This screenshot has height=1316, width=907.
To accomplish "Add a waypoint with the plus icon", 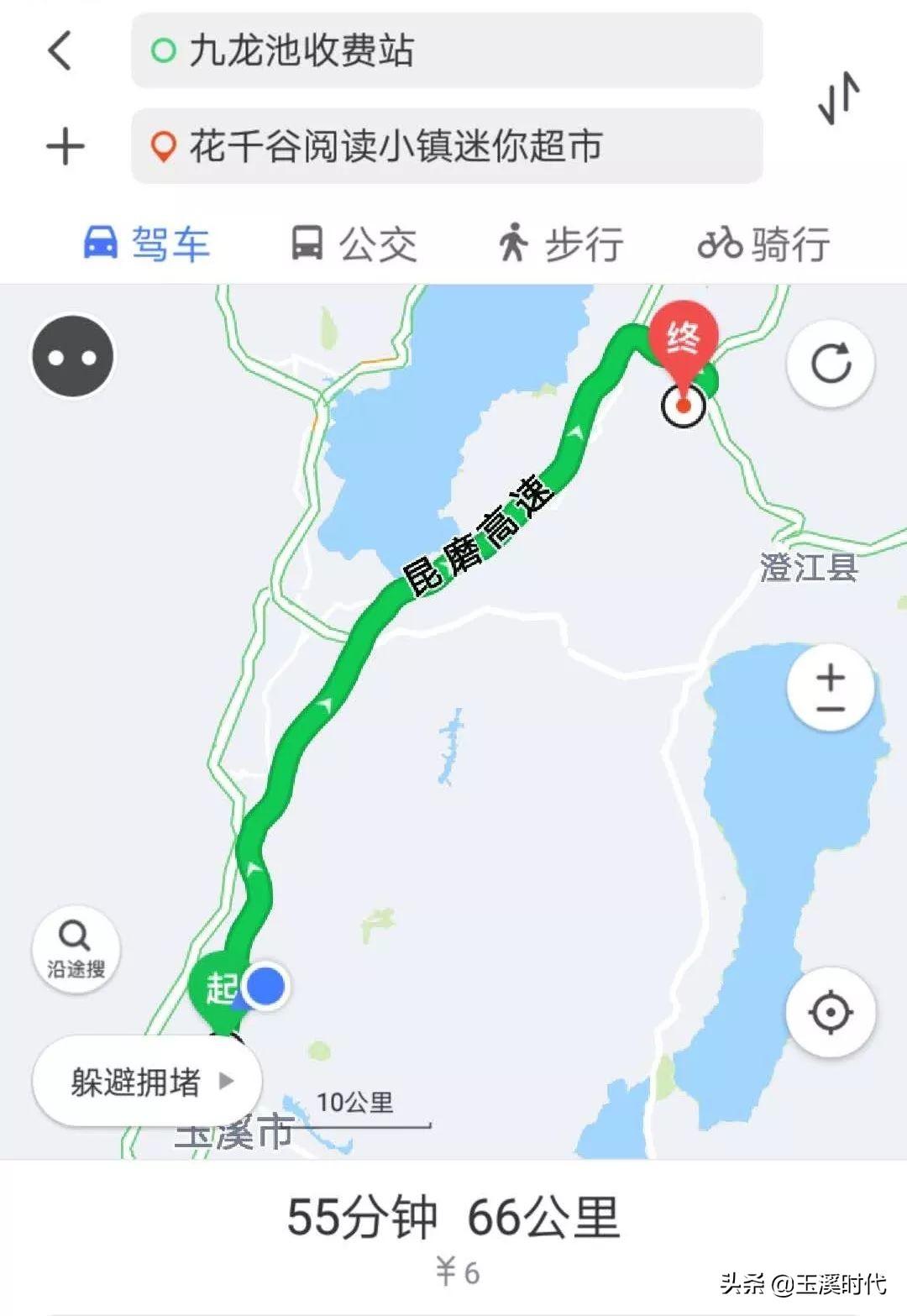I will click(65, 147).
